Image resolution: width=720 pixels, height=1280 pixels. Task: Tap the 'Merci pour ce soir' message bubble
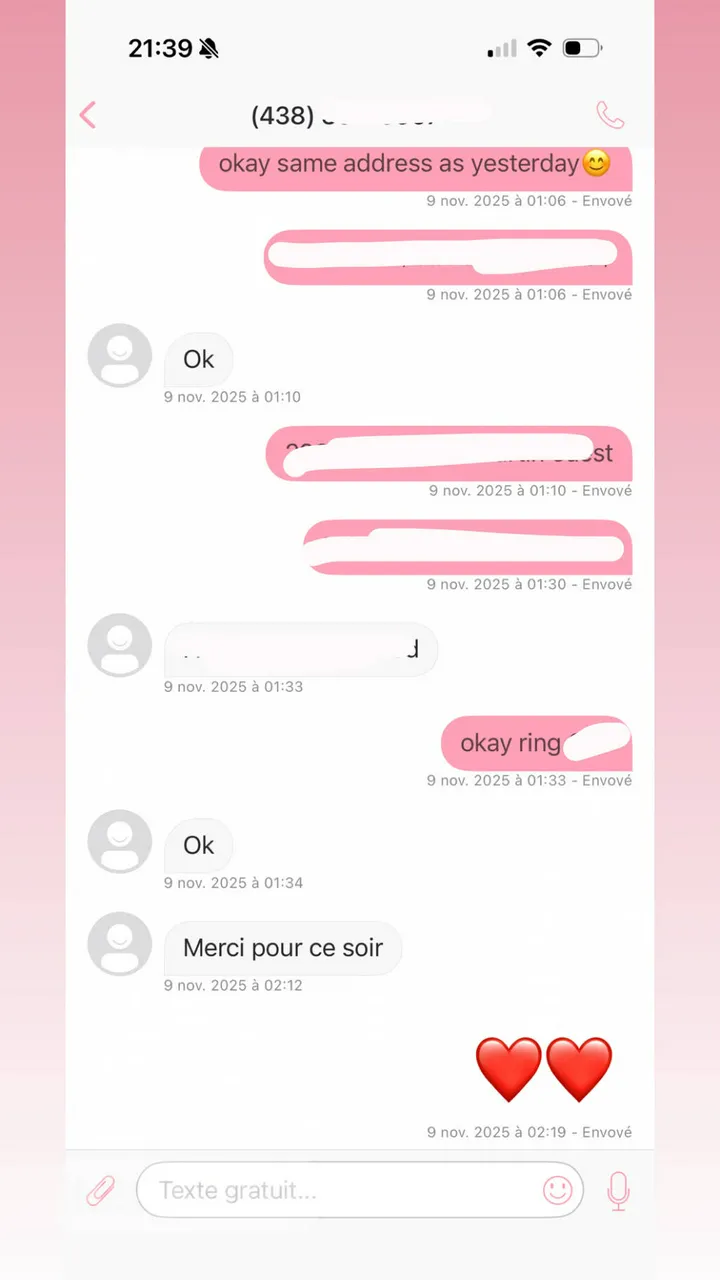(x=283, y=947)
